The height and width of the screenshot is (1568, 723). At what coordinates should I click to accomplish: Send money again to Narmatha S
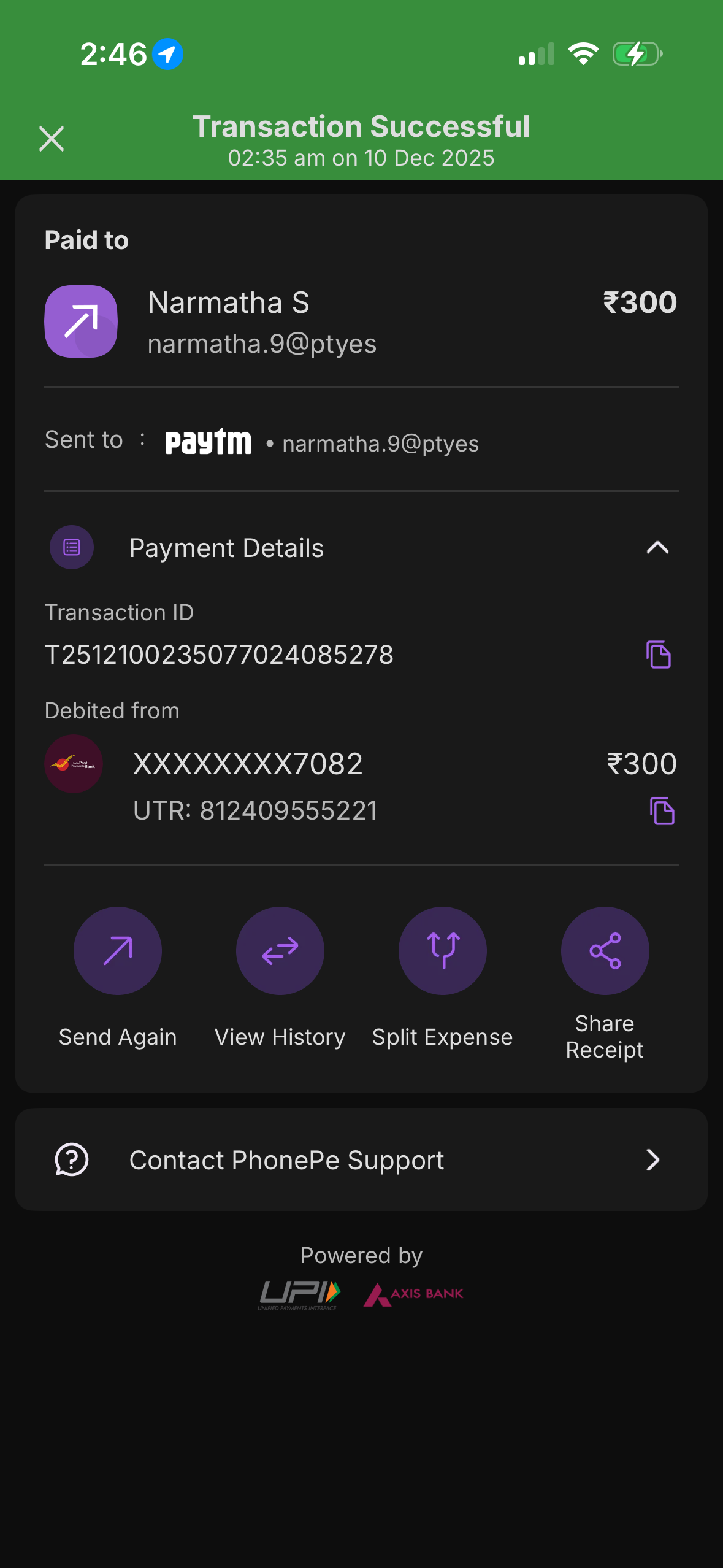118,951
